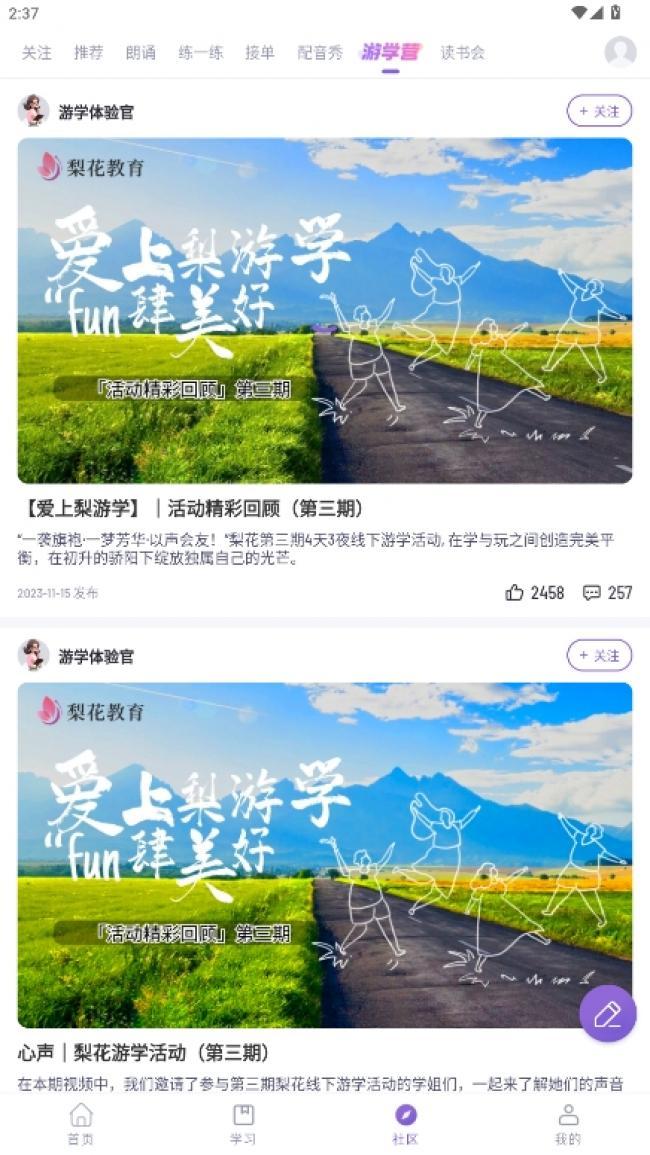Open the 配音秀 tab
Viewport: 650px width, 1155px height.
click(x=320, y=53)
